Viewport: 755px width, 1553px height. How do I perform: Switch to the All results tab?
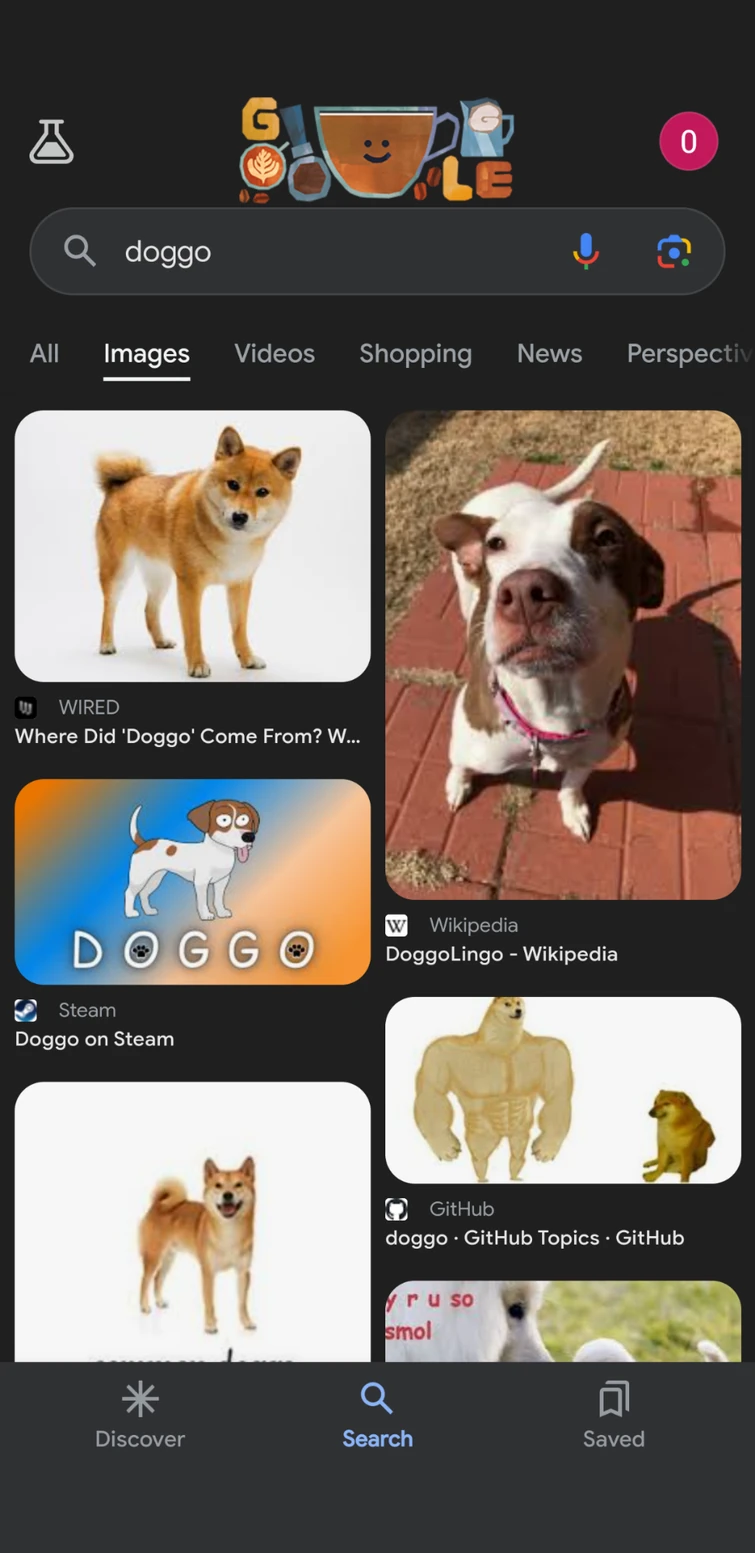pos(44,353)
